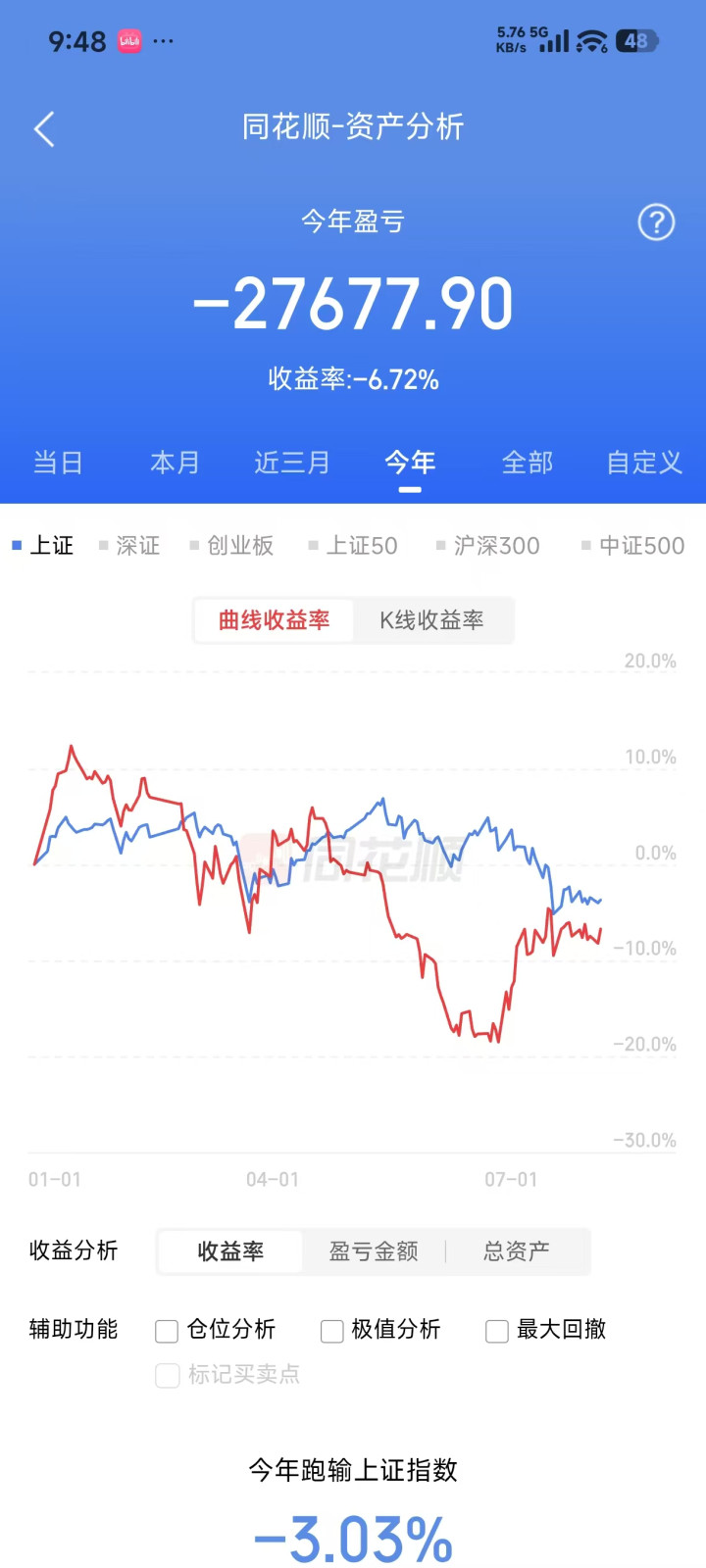Choose 中证500 as benchmark
Image resolution: width=706 pixels, height=1568 pixels.
[x=633, y=546]
